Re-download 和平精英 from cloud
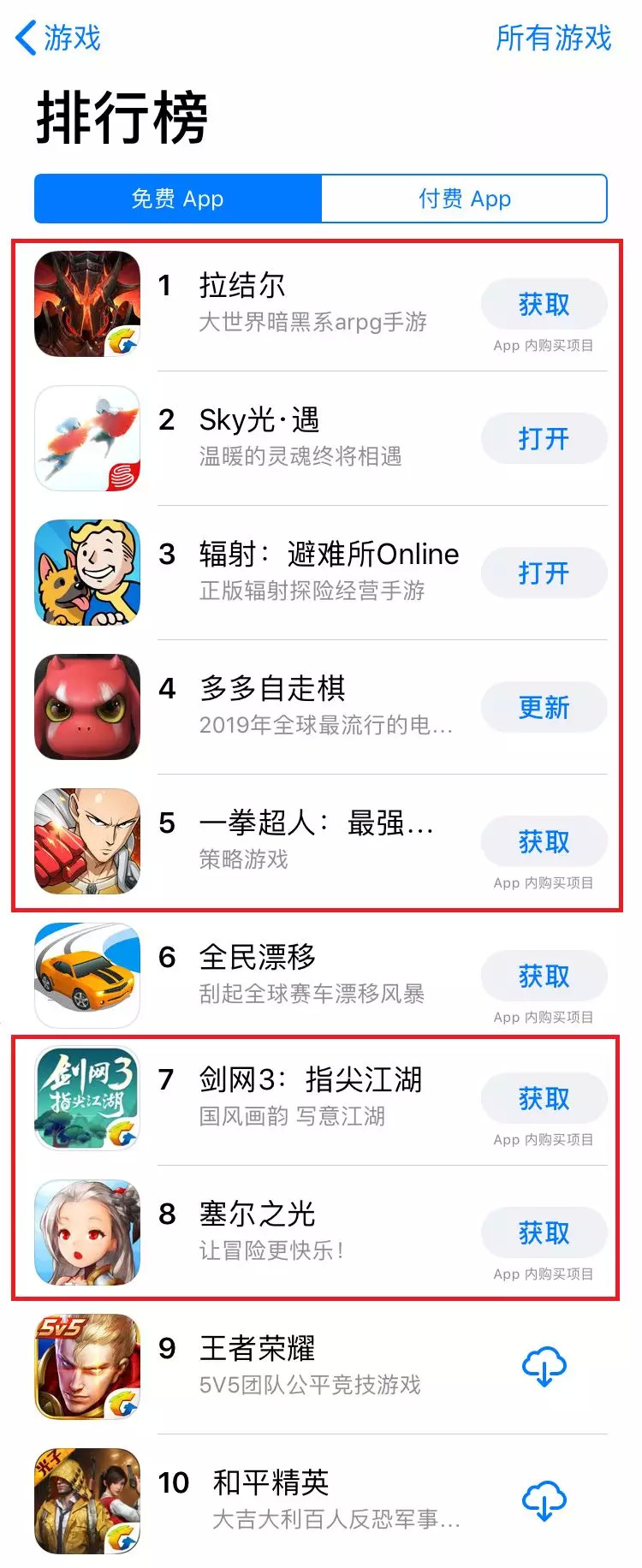The image size is (642, 1568). coord(544,1501)
